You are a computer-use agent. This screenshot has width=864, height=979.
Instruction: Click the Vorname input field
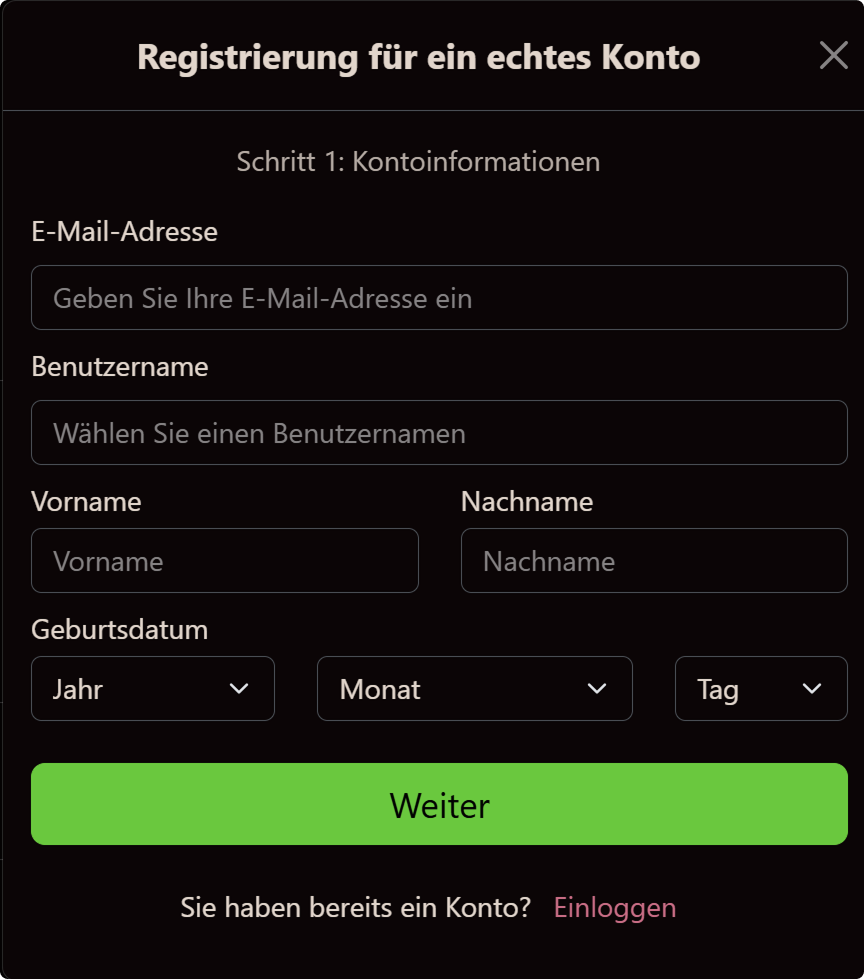point(225,561)
